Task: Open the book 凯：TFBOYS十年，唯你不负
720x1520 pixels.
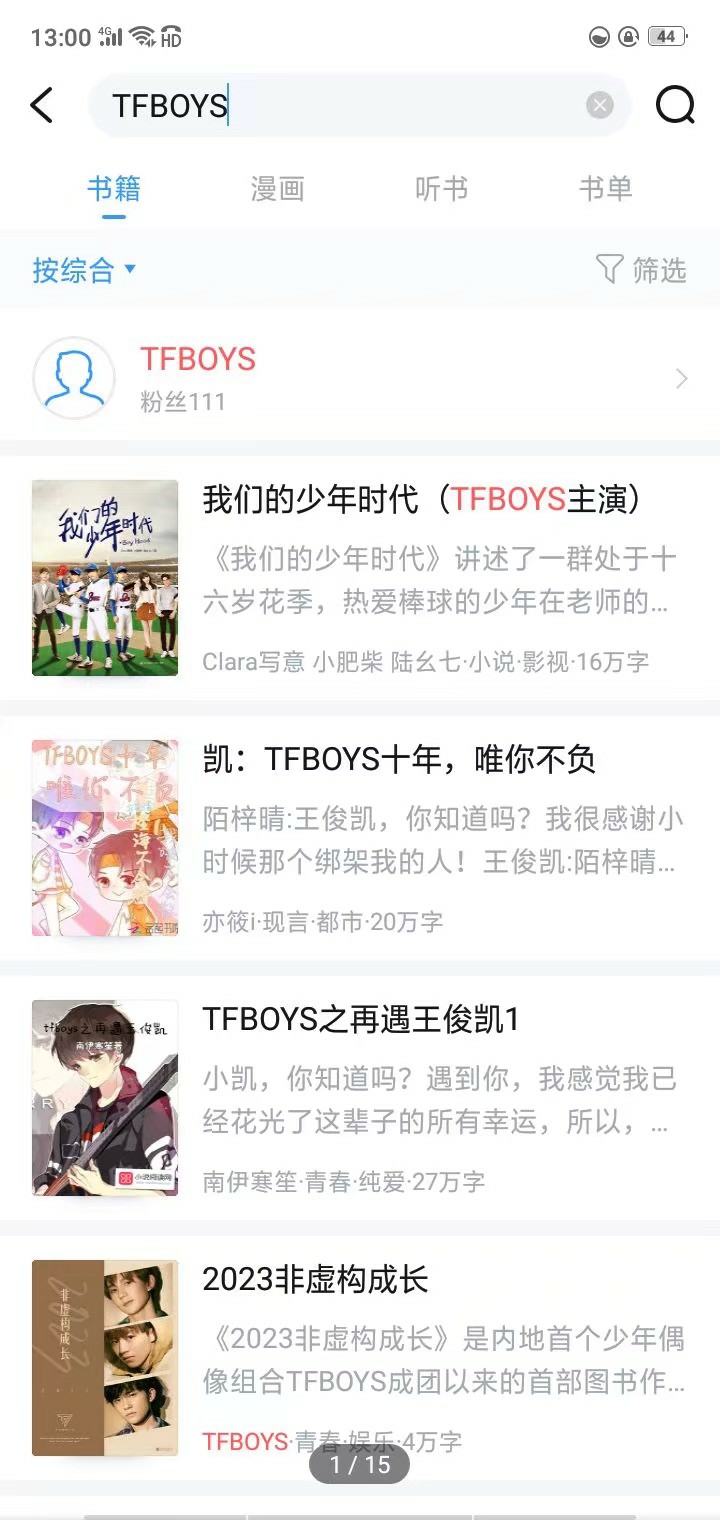Action: pos(398,760)
